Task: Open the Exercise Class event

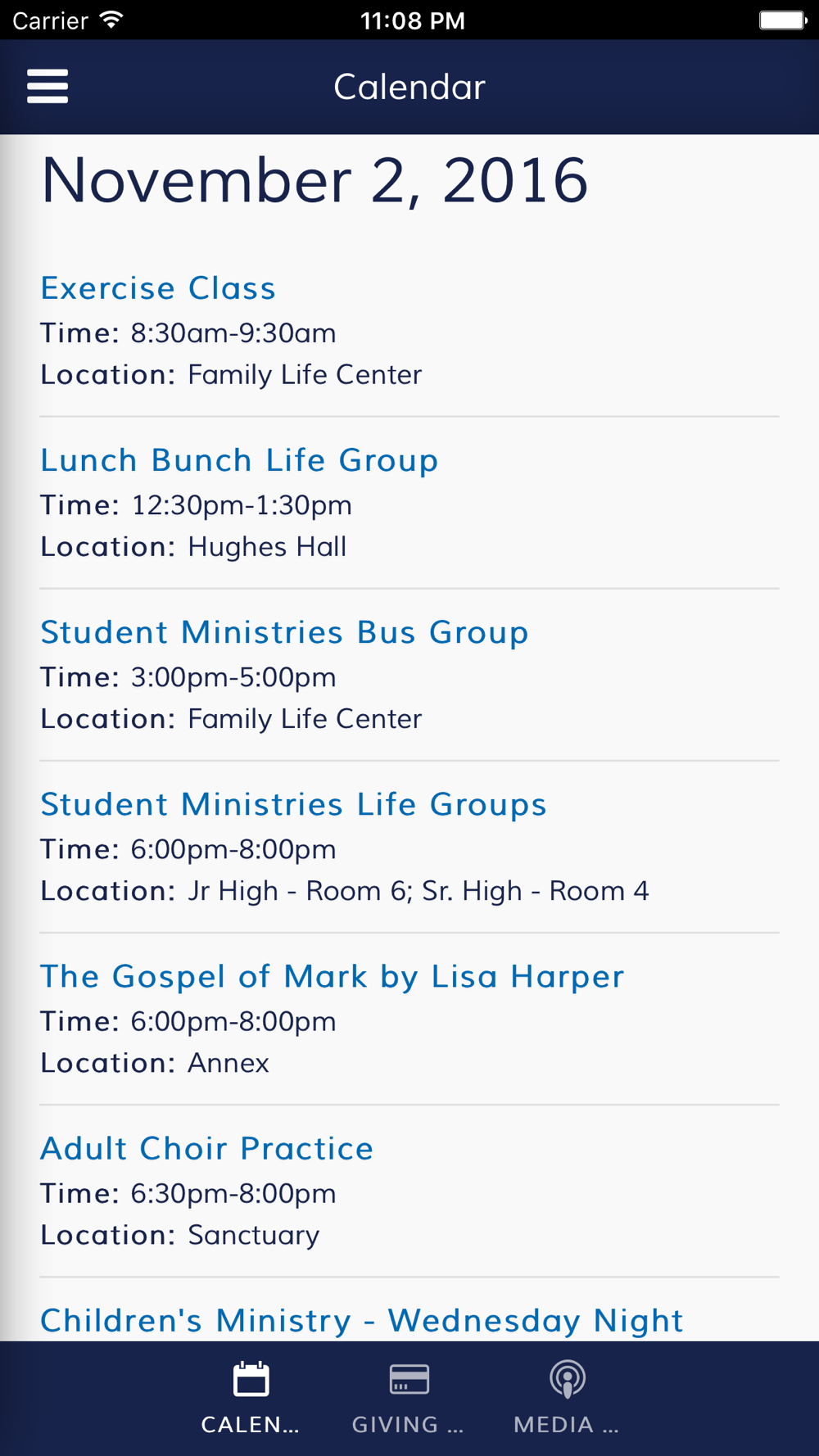Action: [x=158, y=288]
